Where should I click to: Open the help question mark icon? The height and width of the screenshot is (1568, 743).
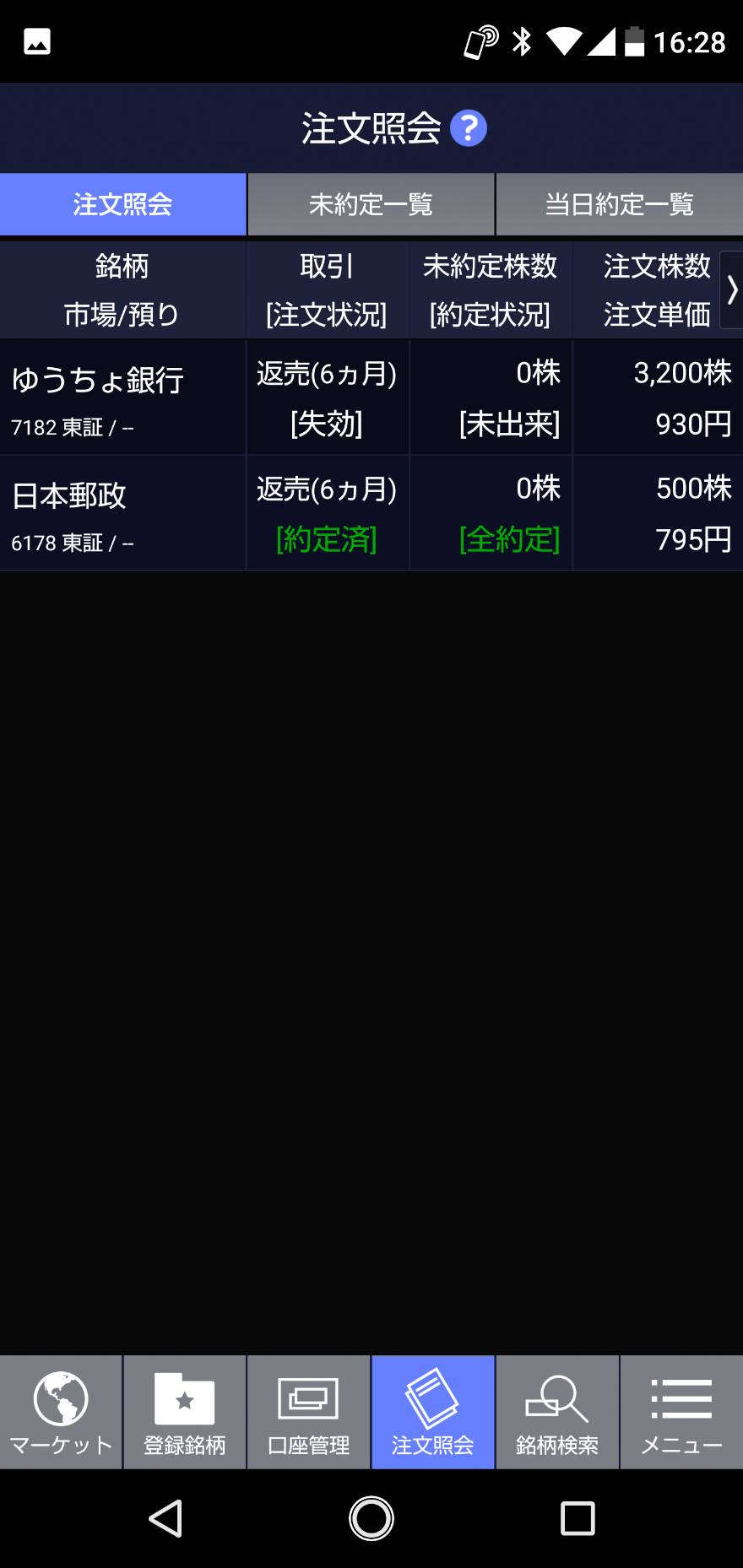tap(469, 129)
